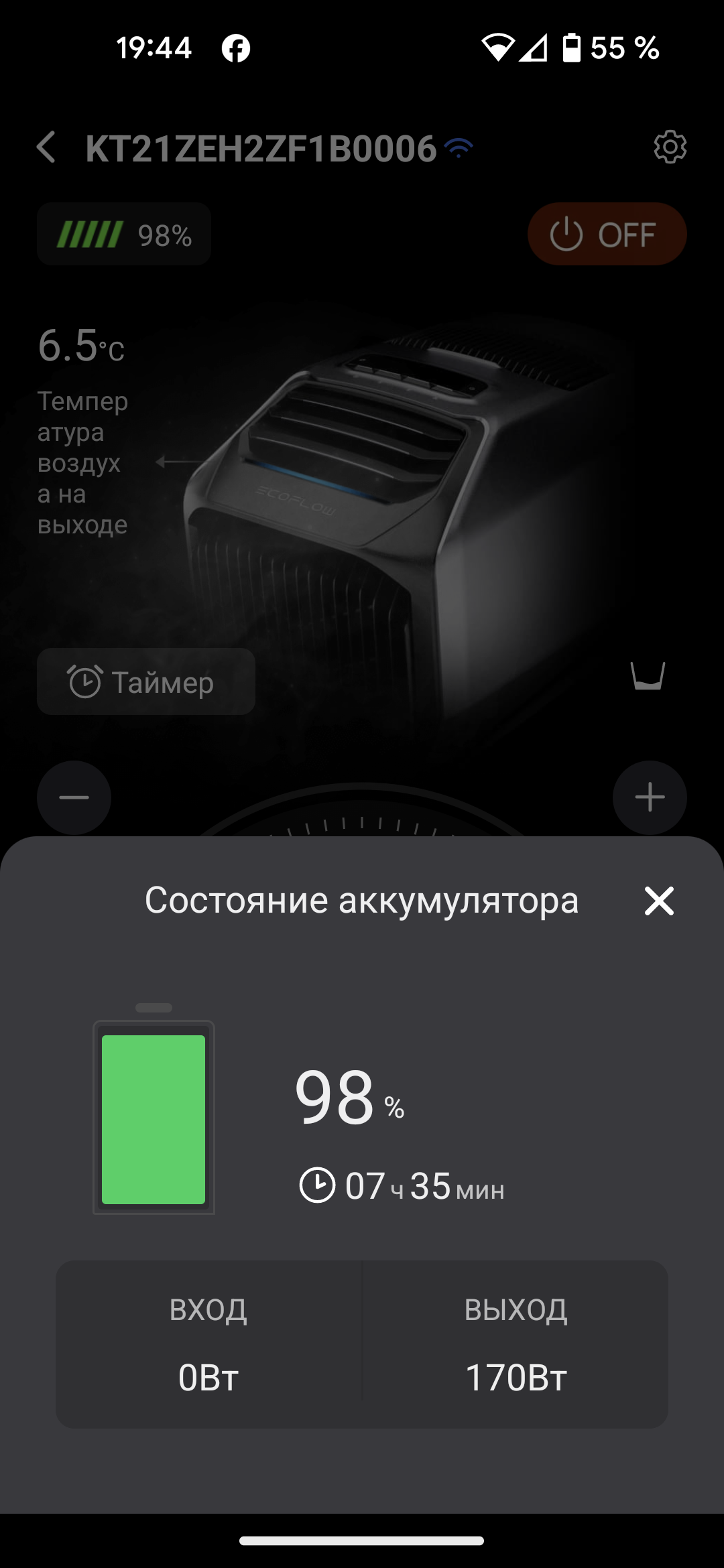Open device settings gear

[670, 147]
